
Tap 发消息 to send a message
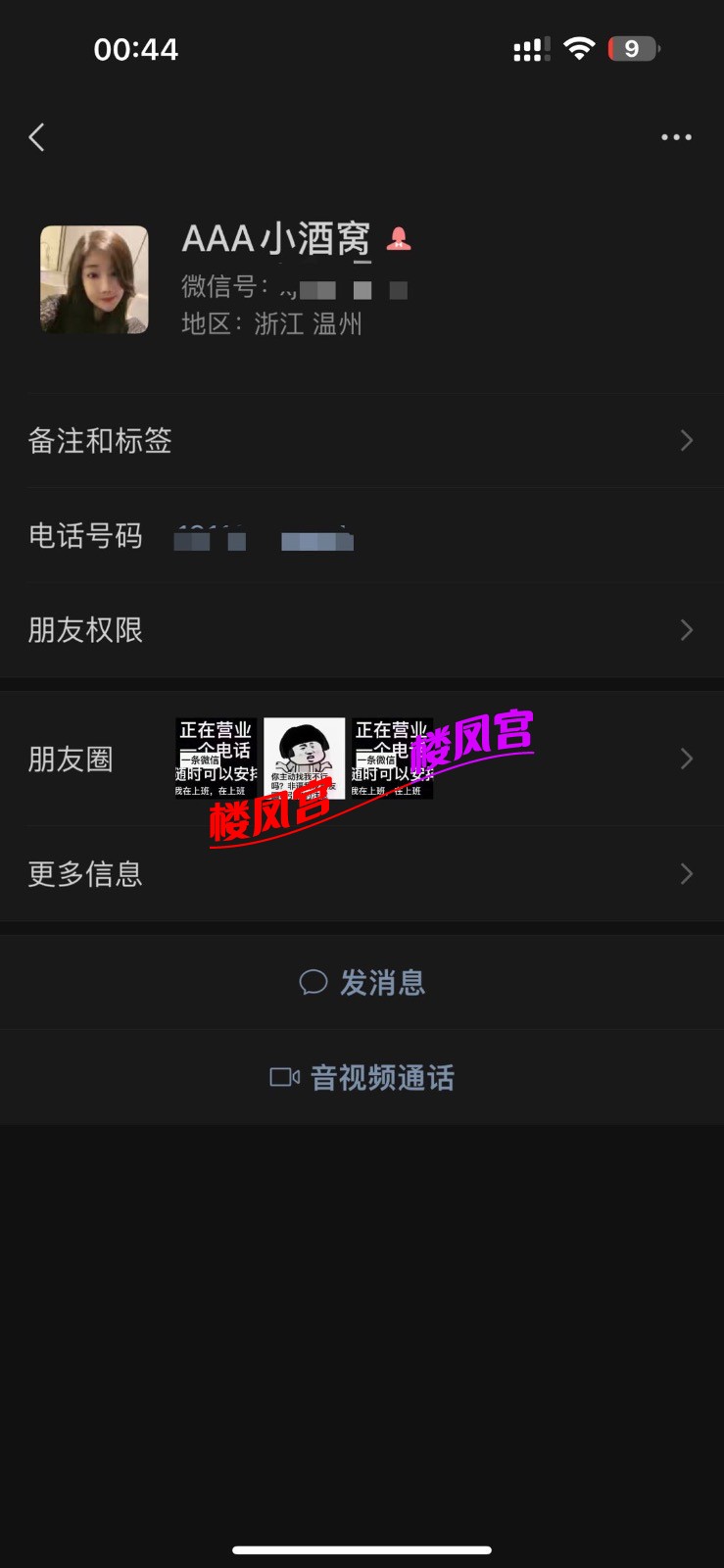tap(362, 982)
